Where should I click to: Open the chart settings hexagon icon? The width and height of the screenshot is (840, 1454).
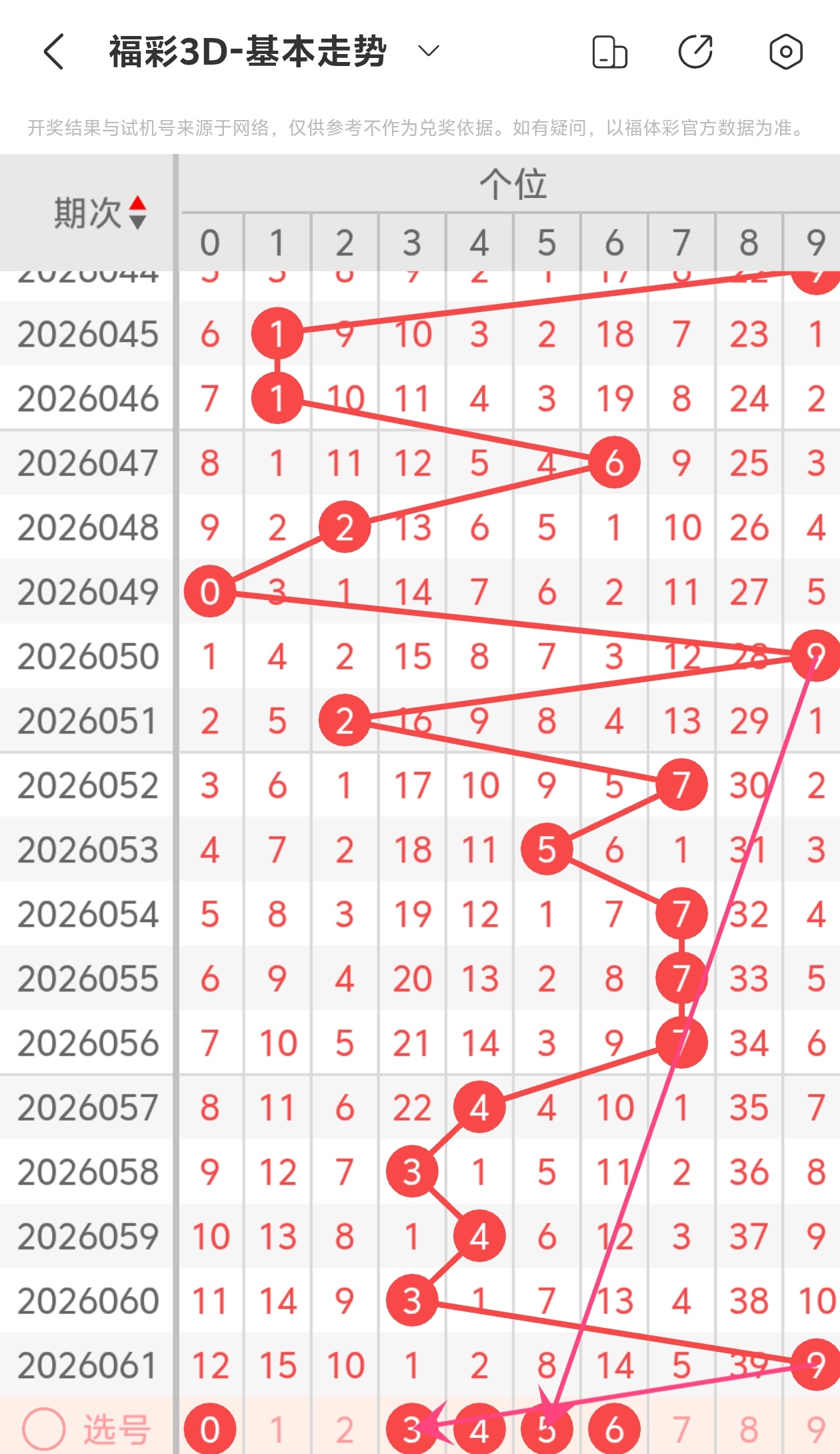785,52
